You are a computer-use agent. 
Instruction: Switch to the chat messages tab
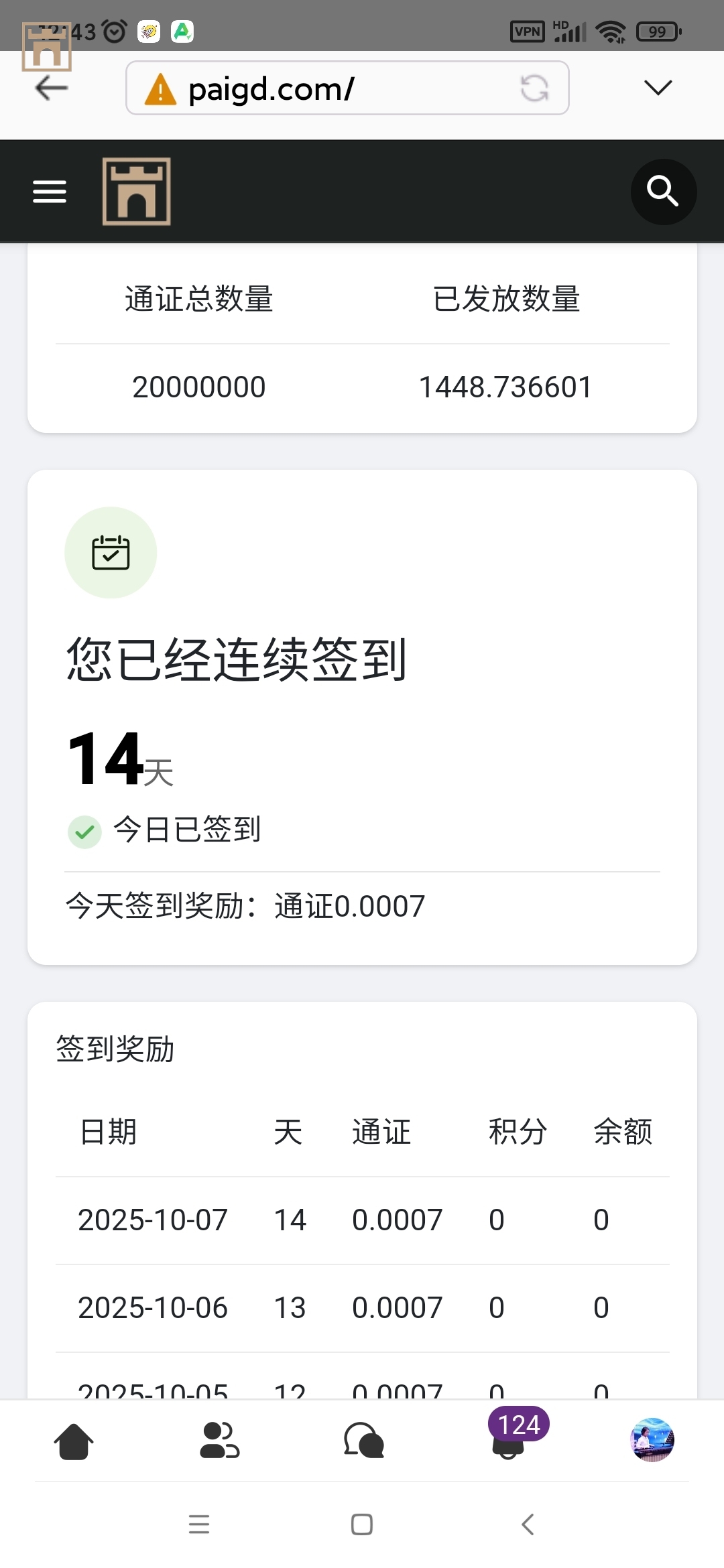click(363, 1441)
